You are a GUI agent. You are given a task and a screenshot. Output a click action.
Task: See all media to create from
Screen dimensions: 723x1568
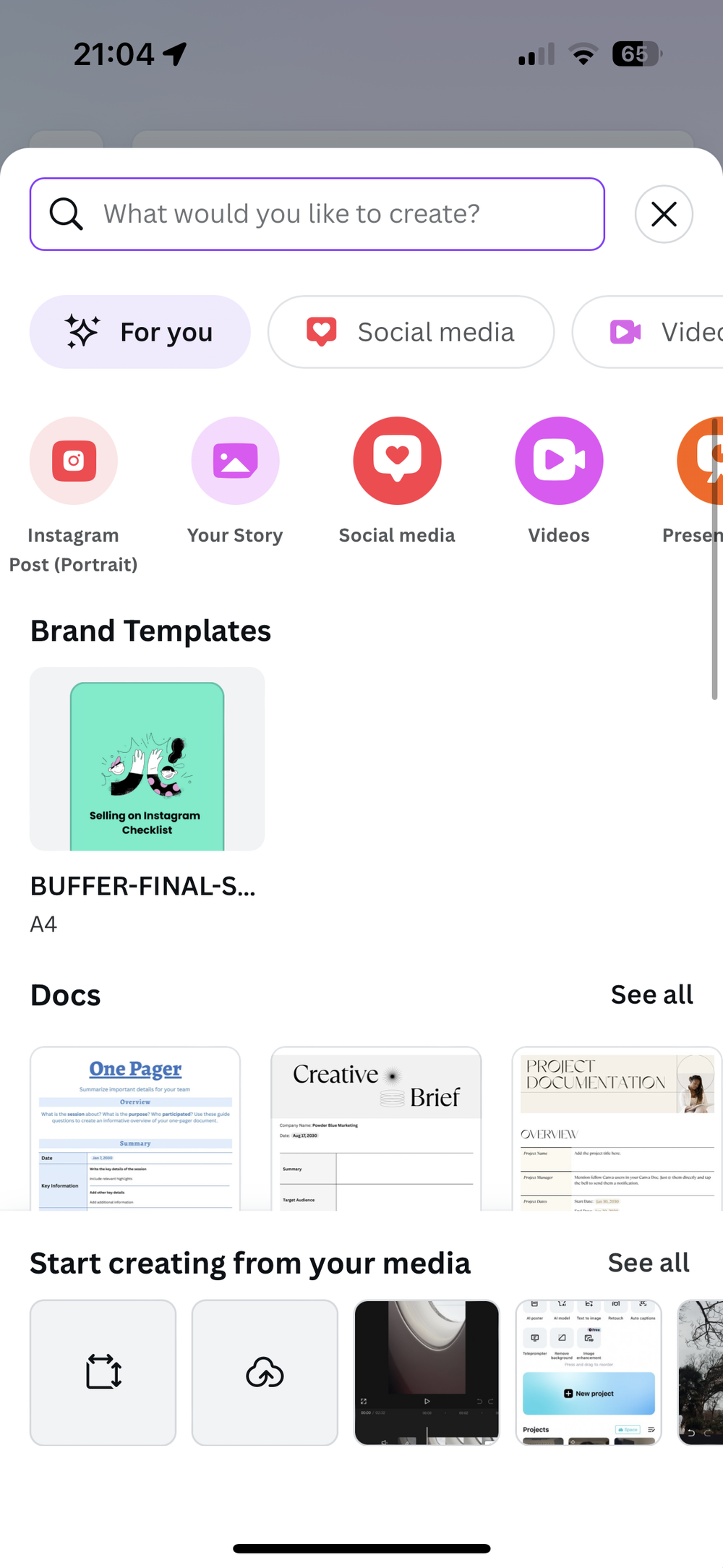pos(649,1262)
